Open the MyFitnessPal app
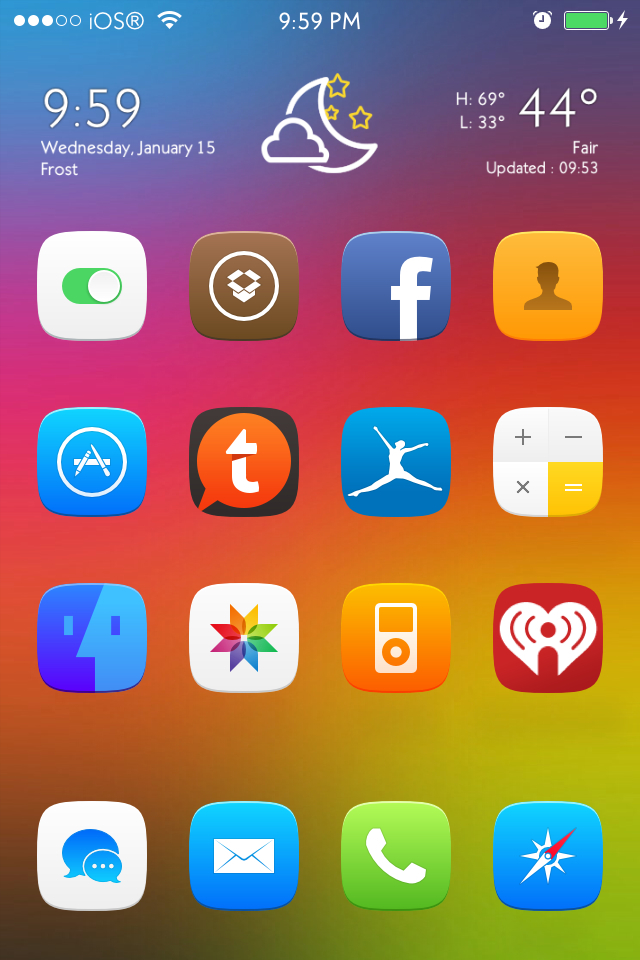640x960 pixels. point(396,462)
